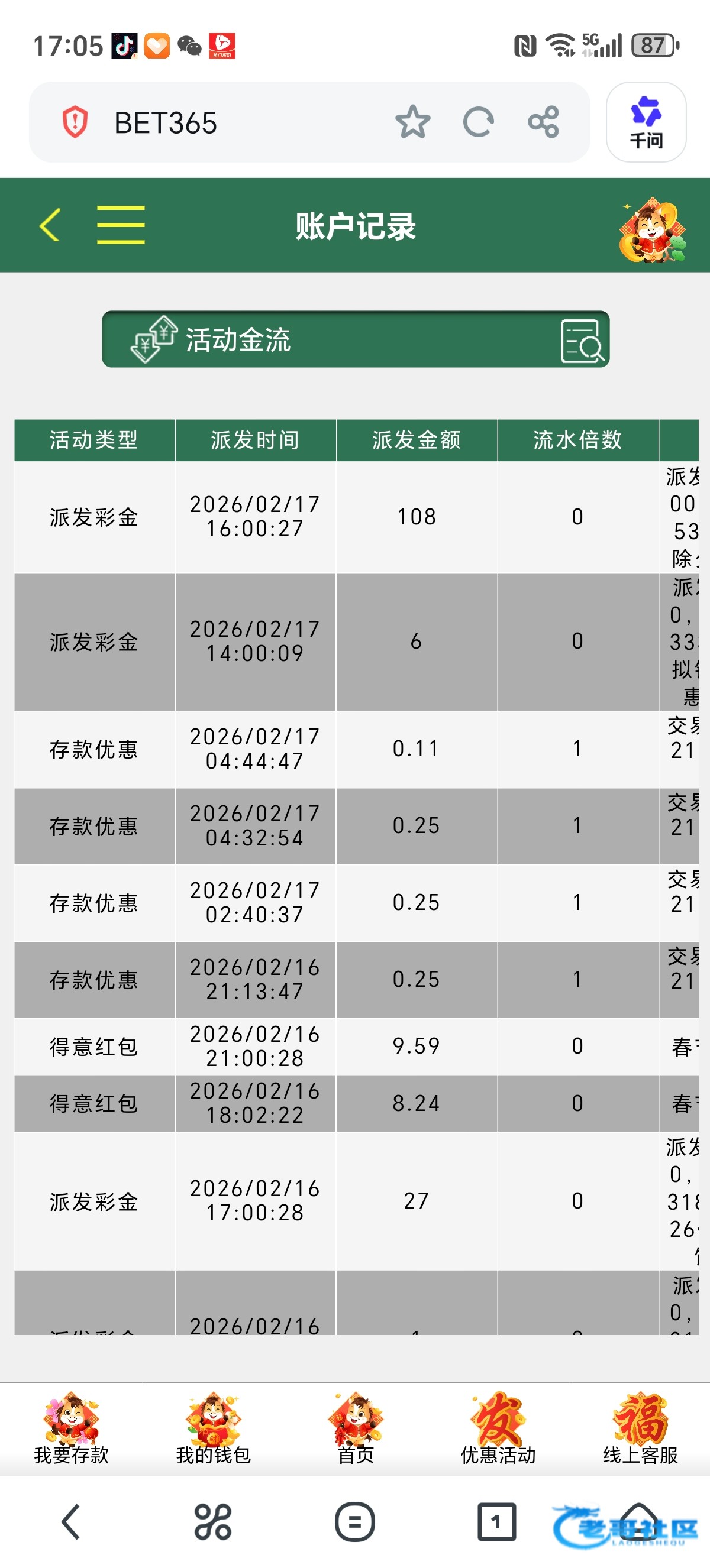Go back using the yellow arrow
710x1568 pixels.
coord(50,225)
